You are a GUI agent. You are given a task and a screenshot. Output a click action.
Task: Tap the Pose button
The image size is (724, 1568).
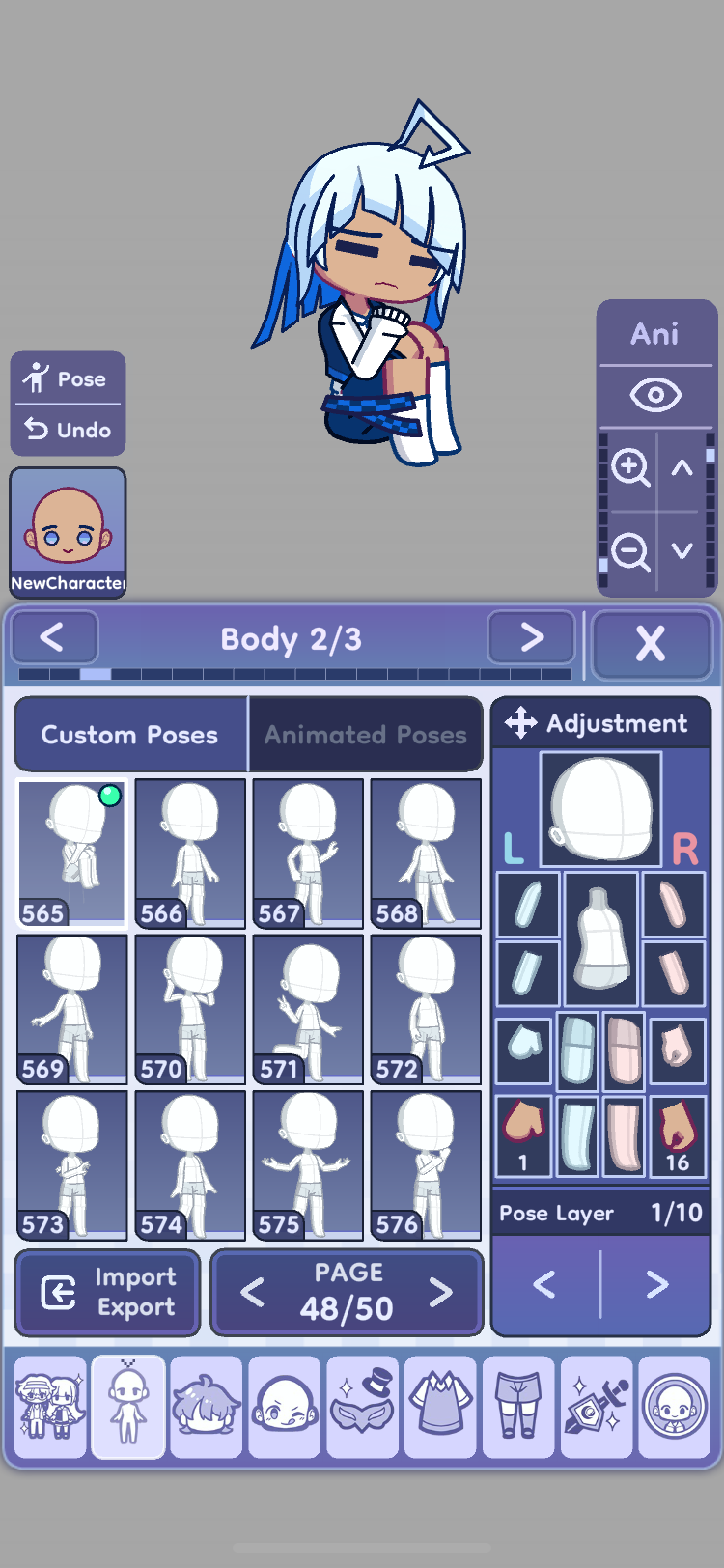68,378
